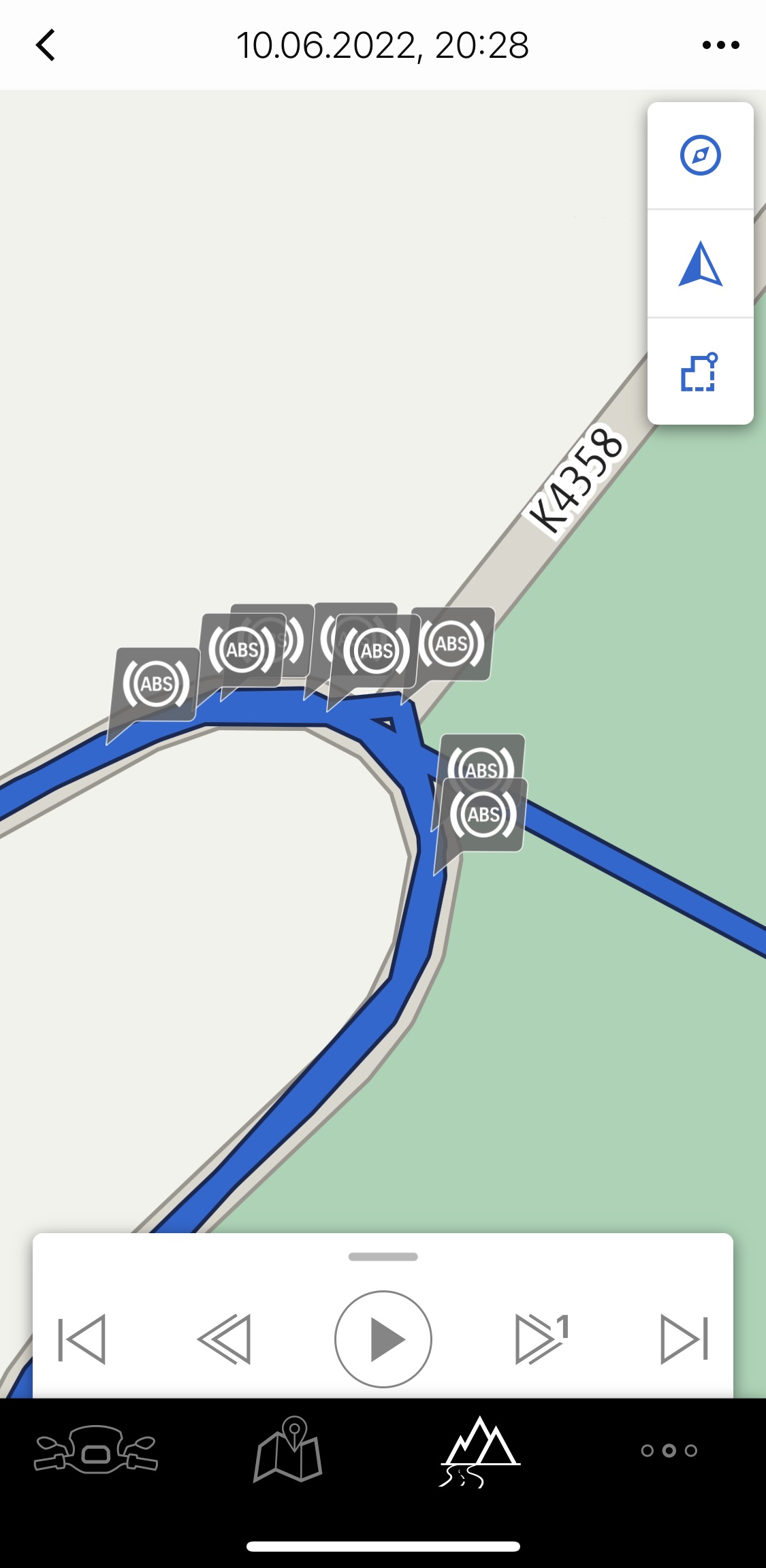Expand the playback panel handle

[383, 1256]
